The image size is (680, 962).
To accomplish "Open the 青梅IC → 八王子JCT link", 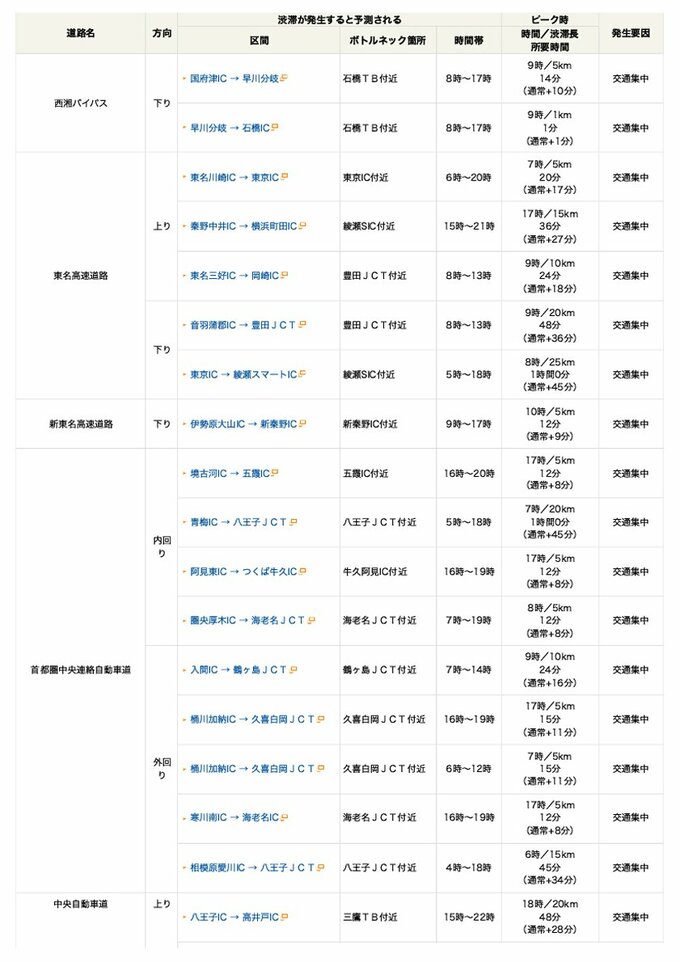I will pos(240,522).
